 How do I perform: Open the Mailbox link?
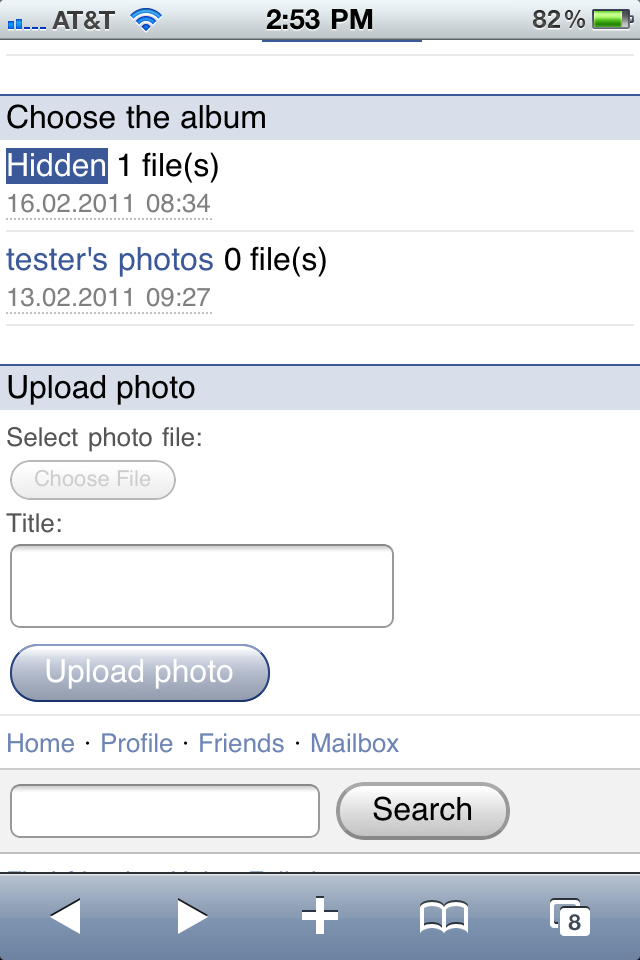tap(354, 743)
